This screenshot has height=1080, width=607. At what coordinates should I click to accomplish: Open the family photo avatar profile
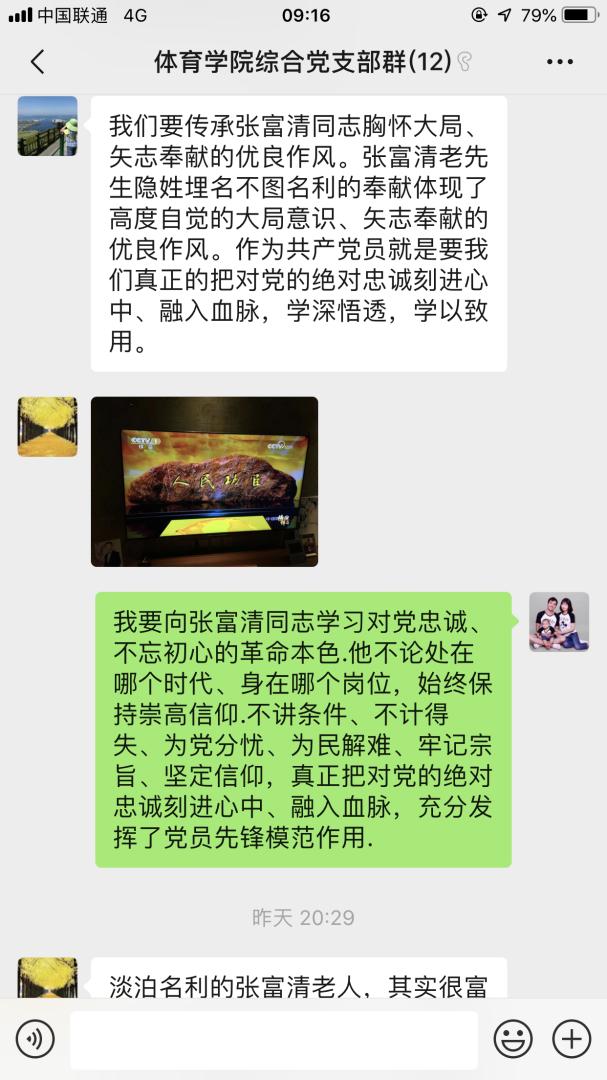559,621
